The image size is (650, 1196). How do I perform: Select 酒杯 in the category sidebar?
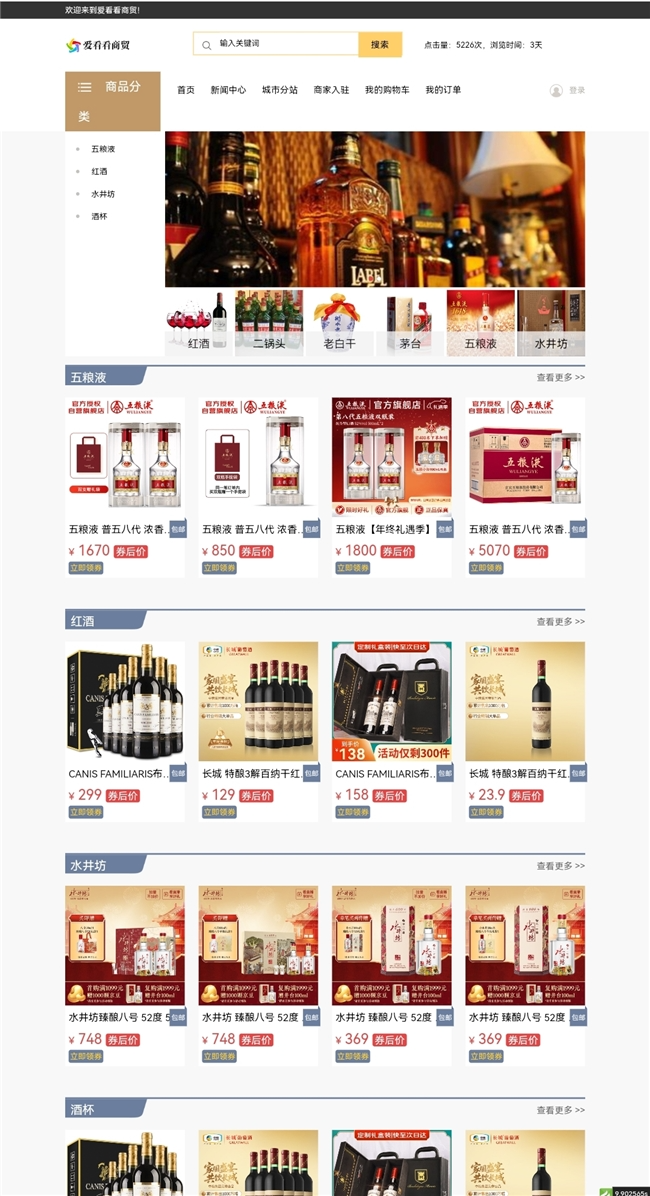99,216
